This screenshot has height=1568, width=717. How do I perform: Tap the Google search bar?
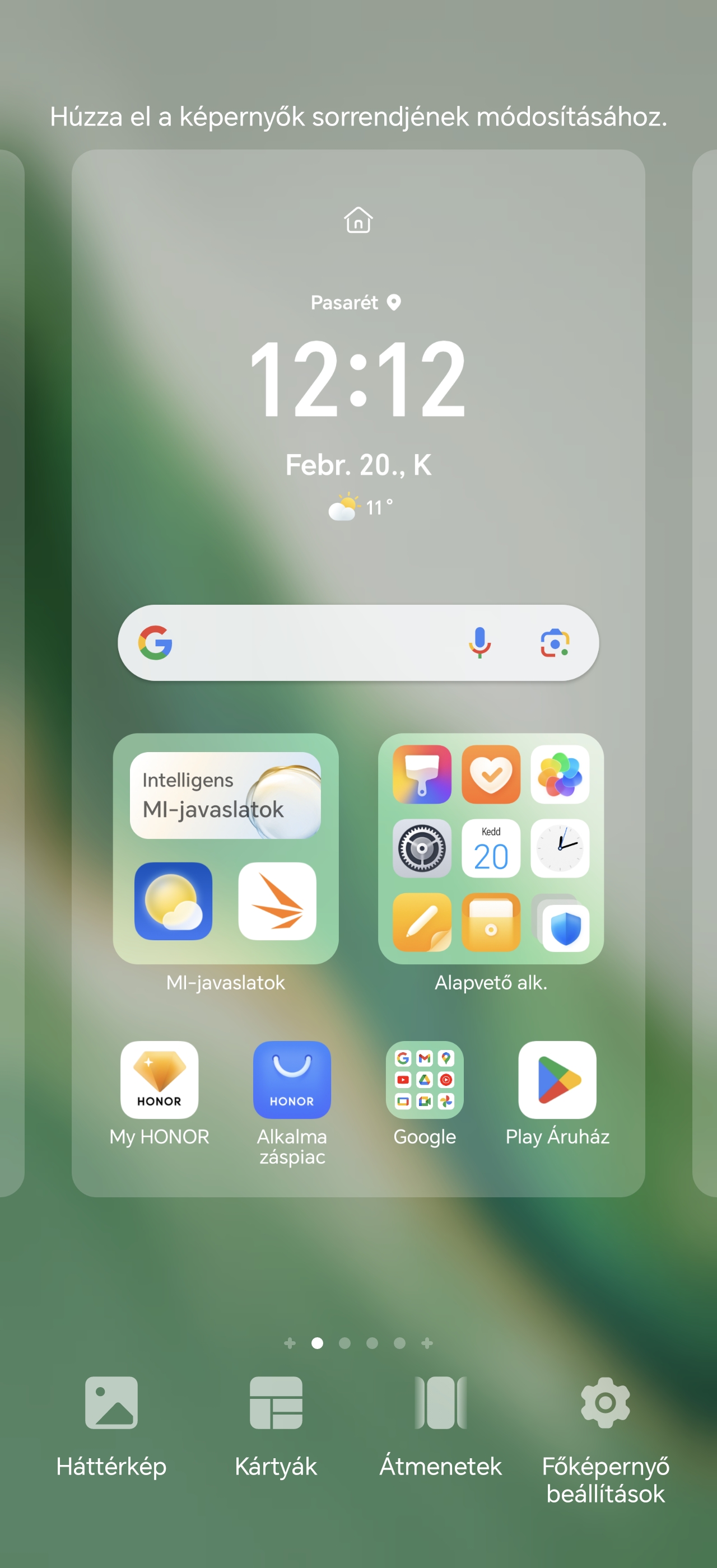point(304,643)
